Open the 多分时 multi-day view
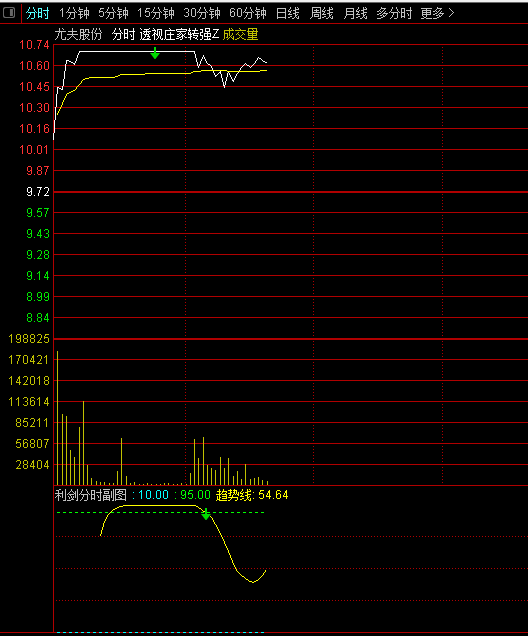 coord(394,13)
